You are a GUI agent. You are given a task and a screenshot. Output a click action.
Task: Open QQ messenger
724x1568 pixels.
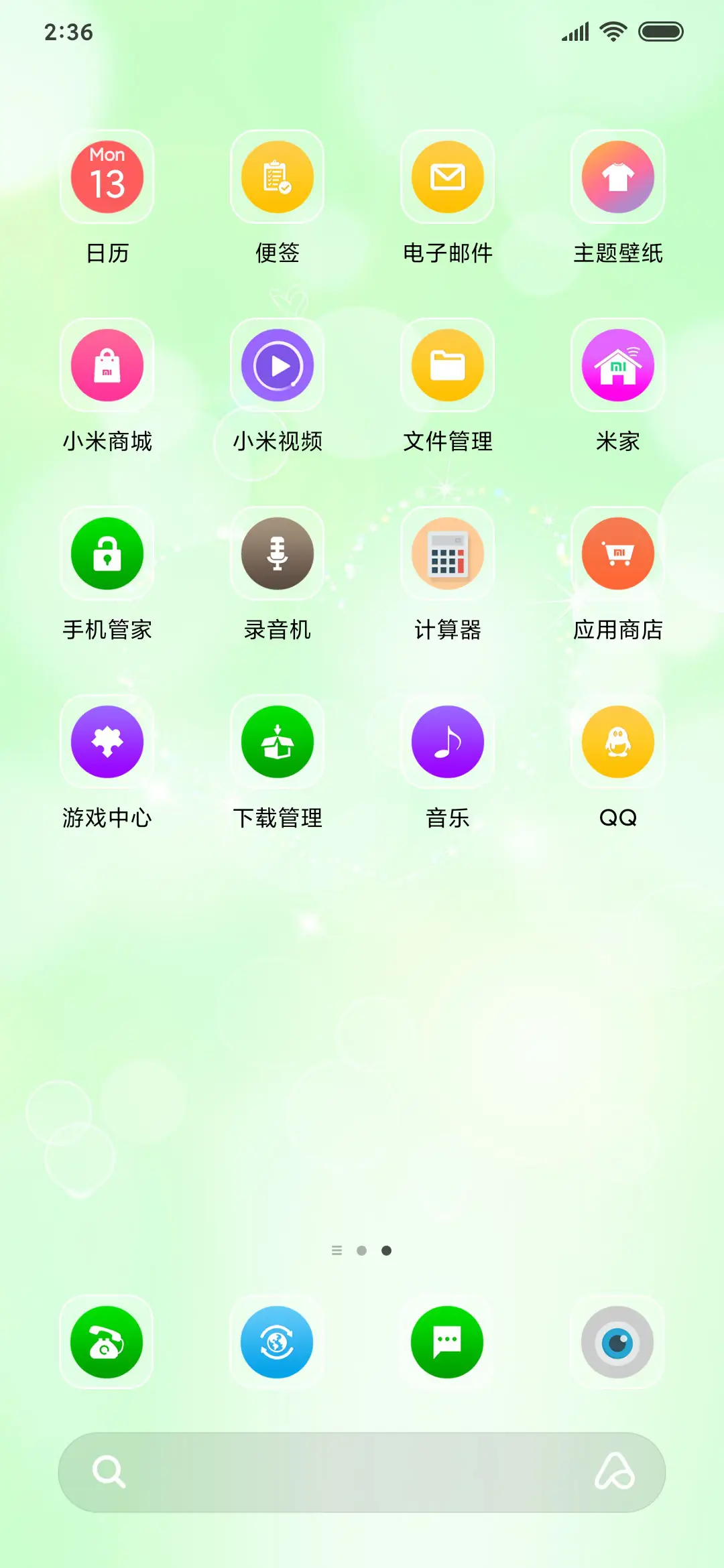pyautogui.click(x=617, y=742)
